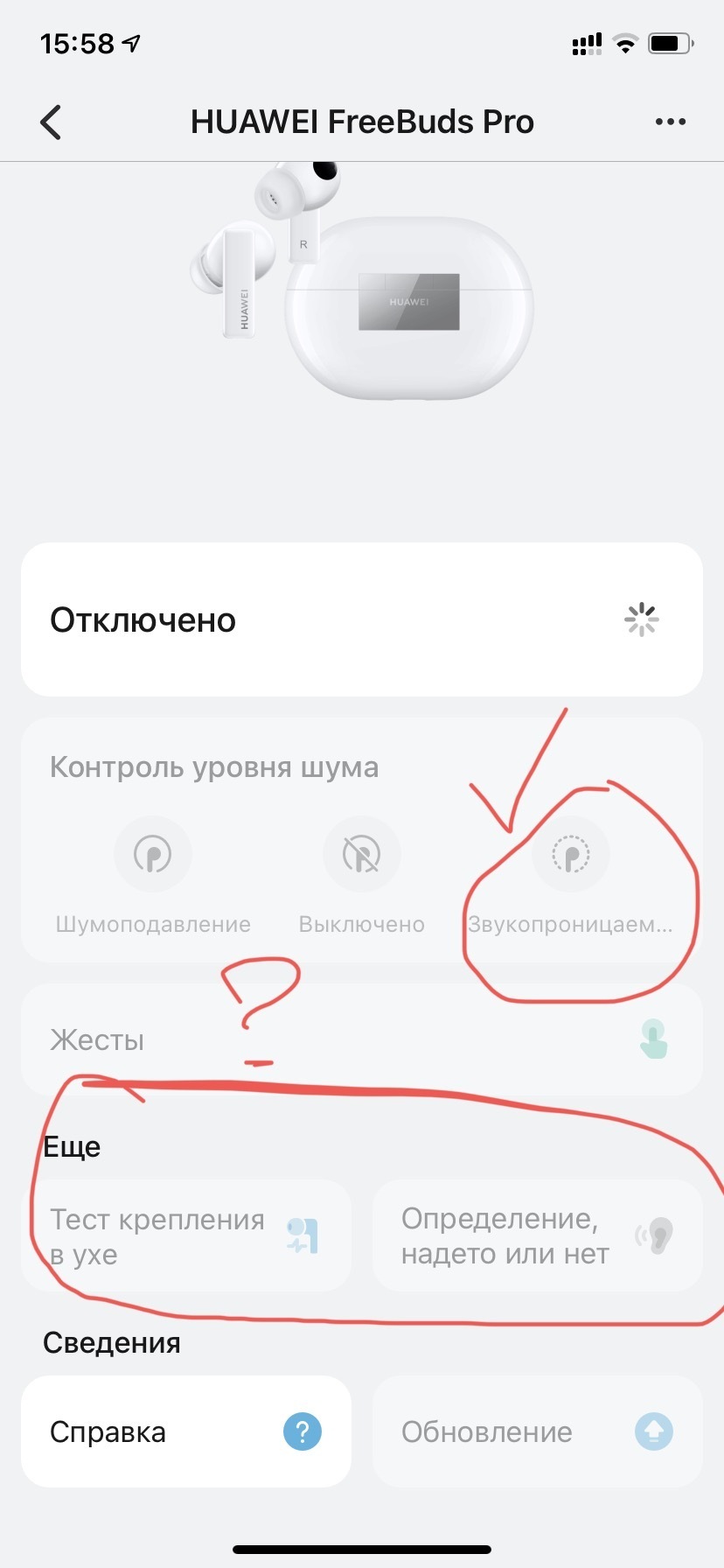Image resolution: width=724 pixels, height=1568 pixels.
Task: Open the three-dot overflow menu
Action: click(x=670, y=122)
